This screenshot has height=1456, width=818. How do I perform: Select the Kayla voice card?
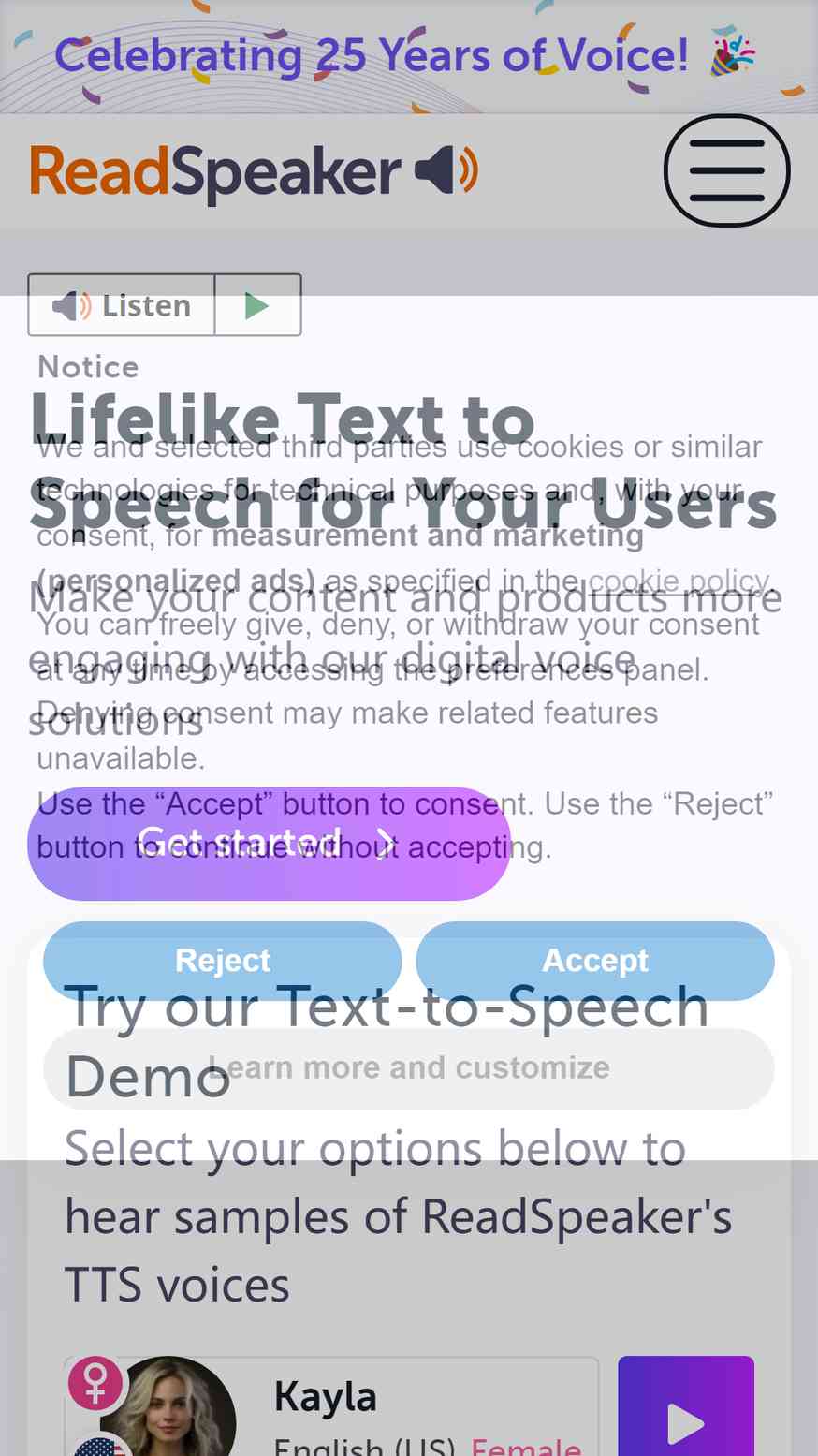tap(331, 1406)
